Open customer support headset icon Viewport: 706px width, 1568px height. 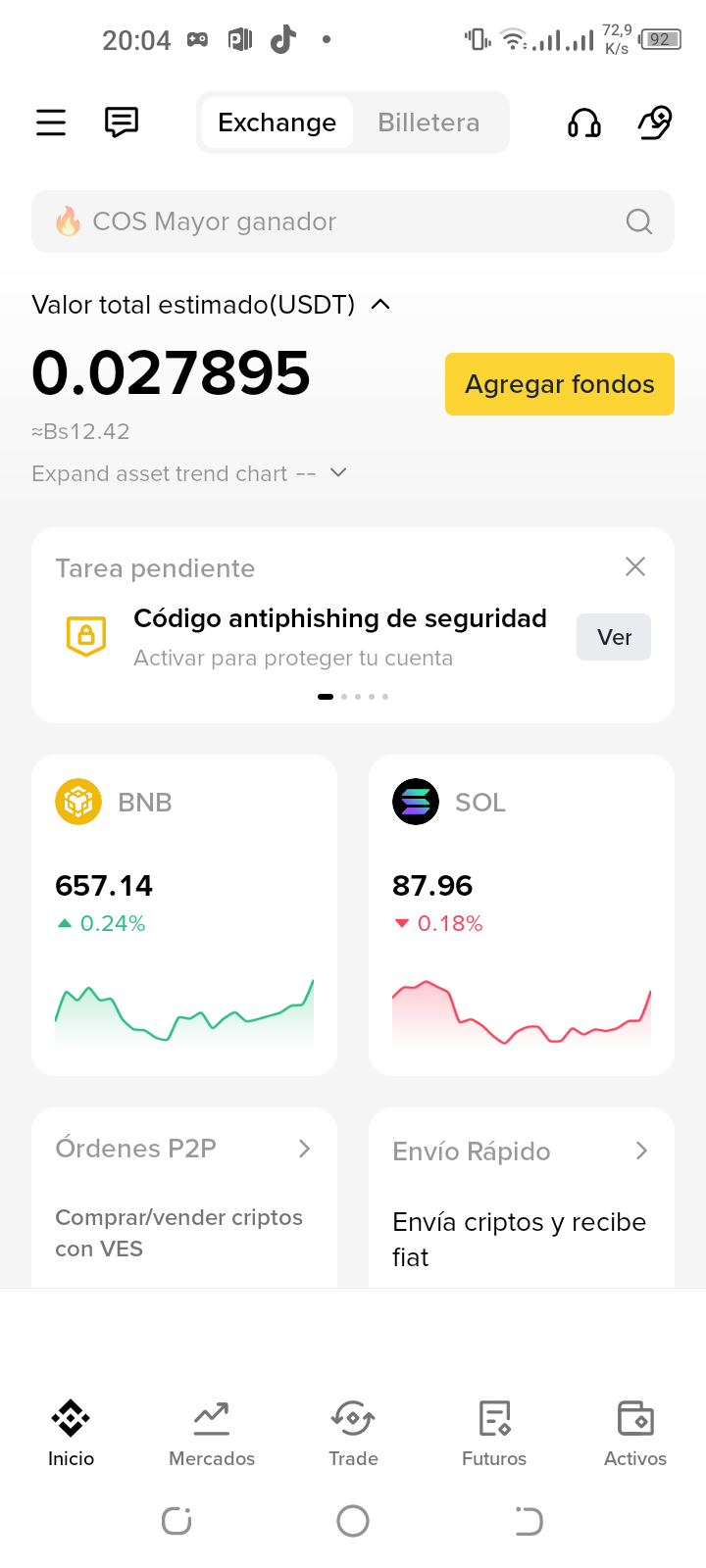[584, 123]
